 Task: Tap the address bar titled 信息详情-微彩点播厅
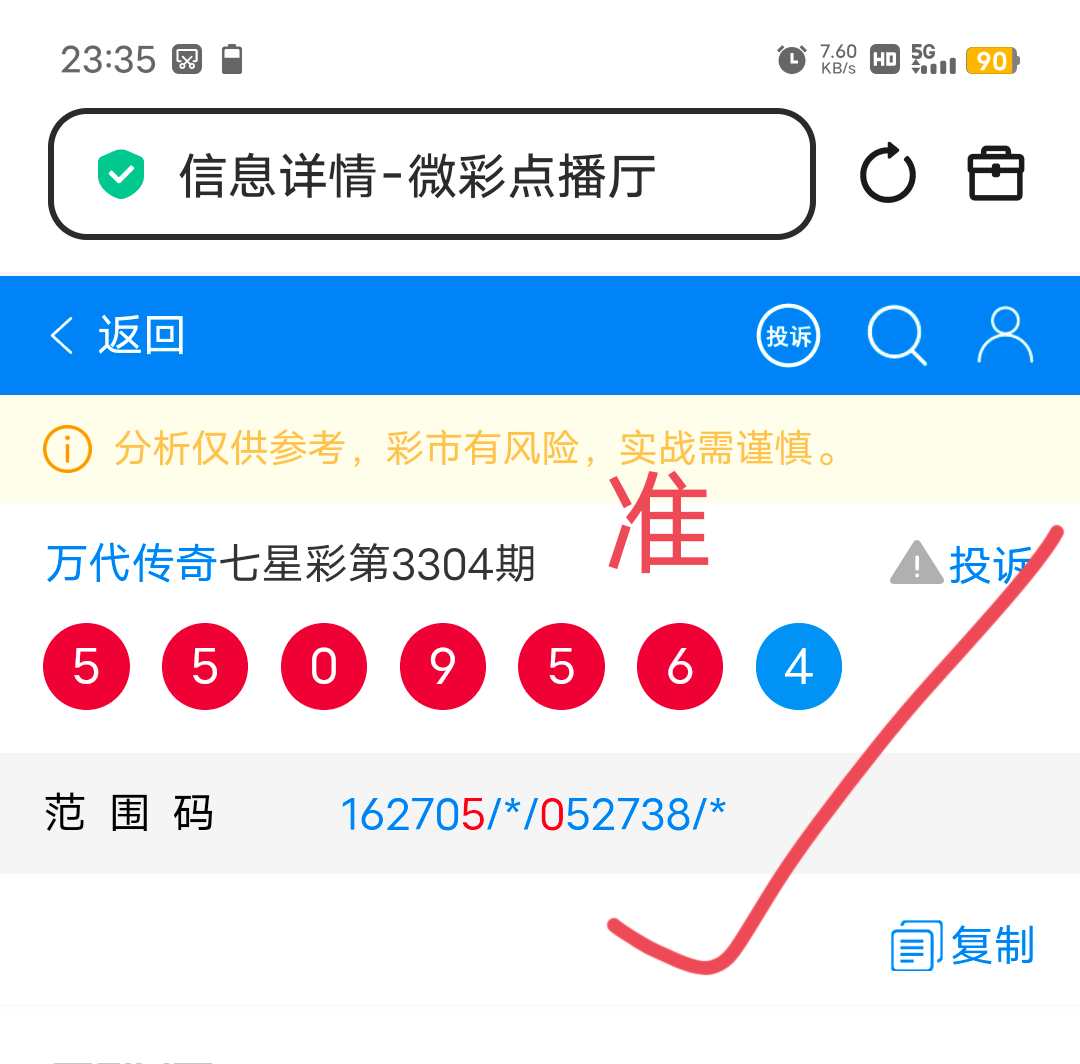(430, 174)
